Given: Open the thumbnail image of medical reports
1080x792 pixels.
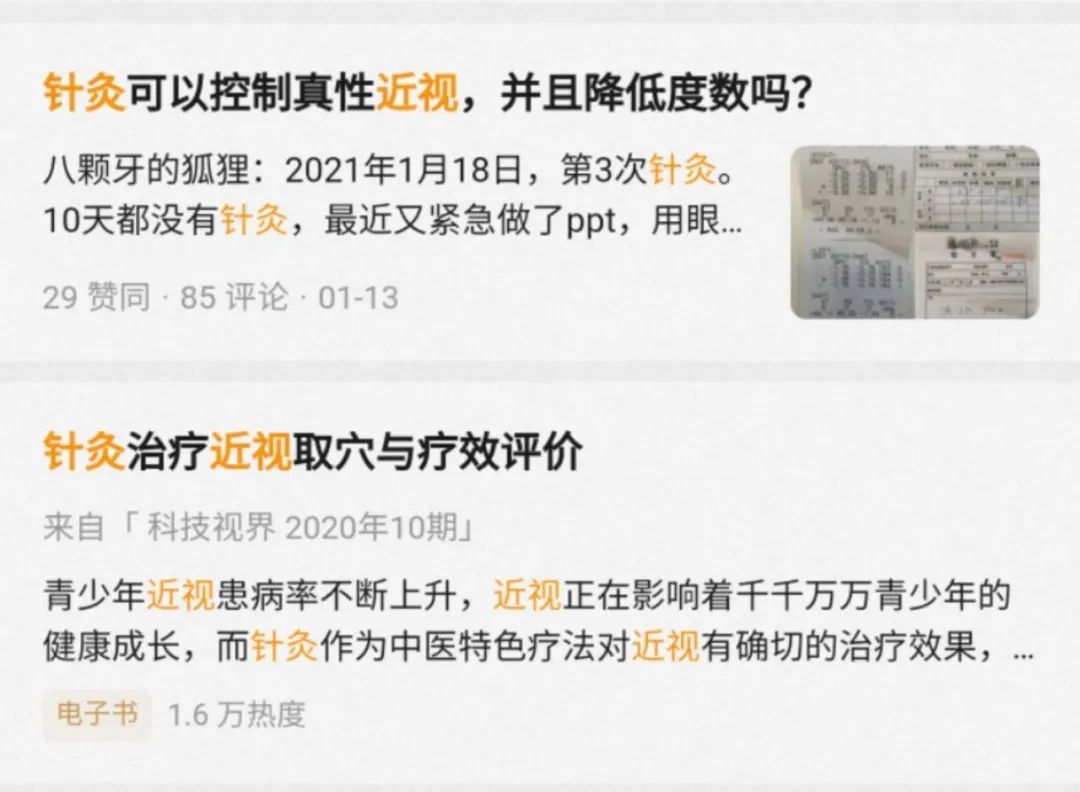Looking at the screenshot, I should coord(914,232).
